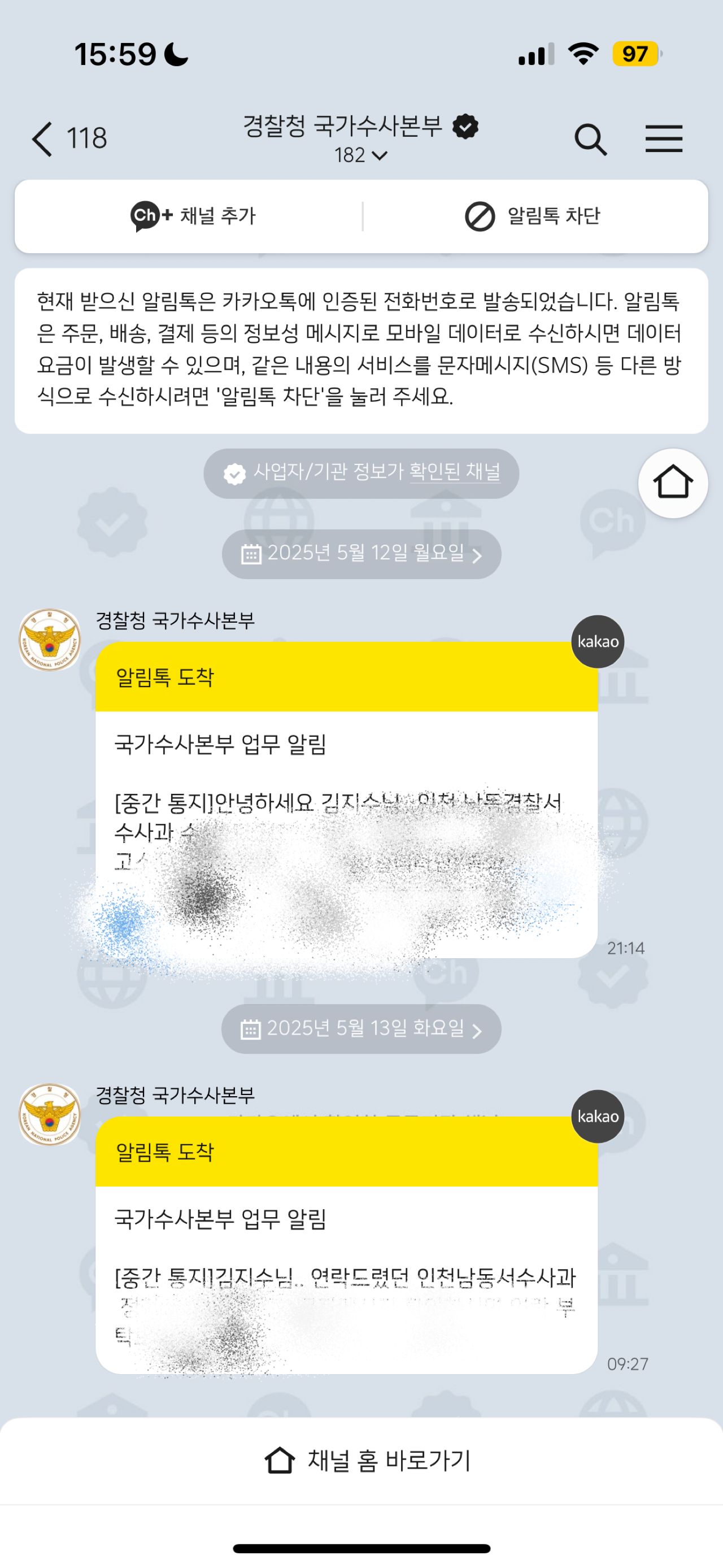Open the 2025년 5월 12일 월요일 date chip

coord(361,554)
